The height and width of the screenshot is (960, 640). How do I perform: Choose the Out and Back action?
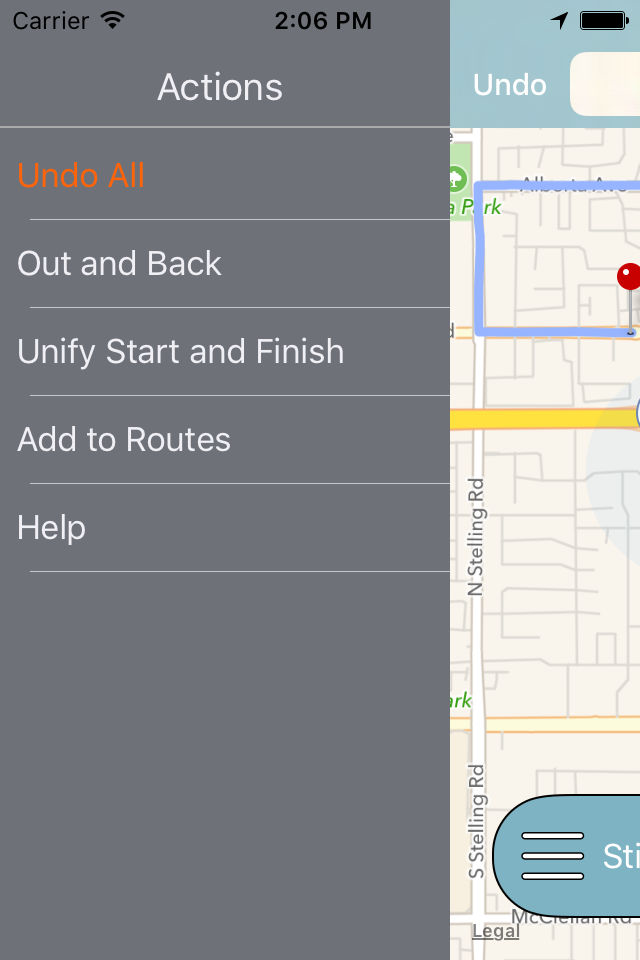(120, 264)
